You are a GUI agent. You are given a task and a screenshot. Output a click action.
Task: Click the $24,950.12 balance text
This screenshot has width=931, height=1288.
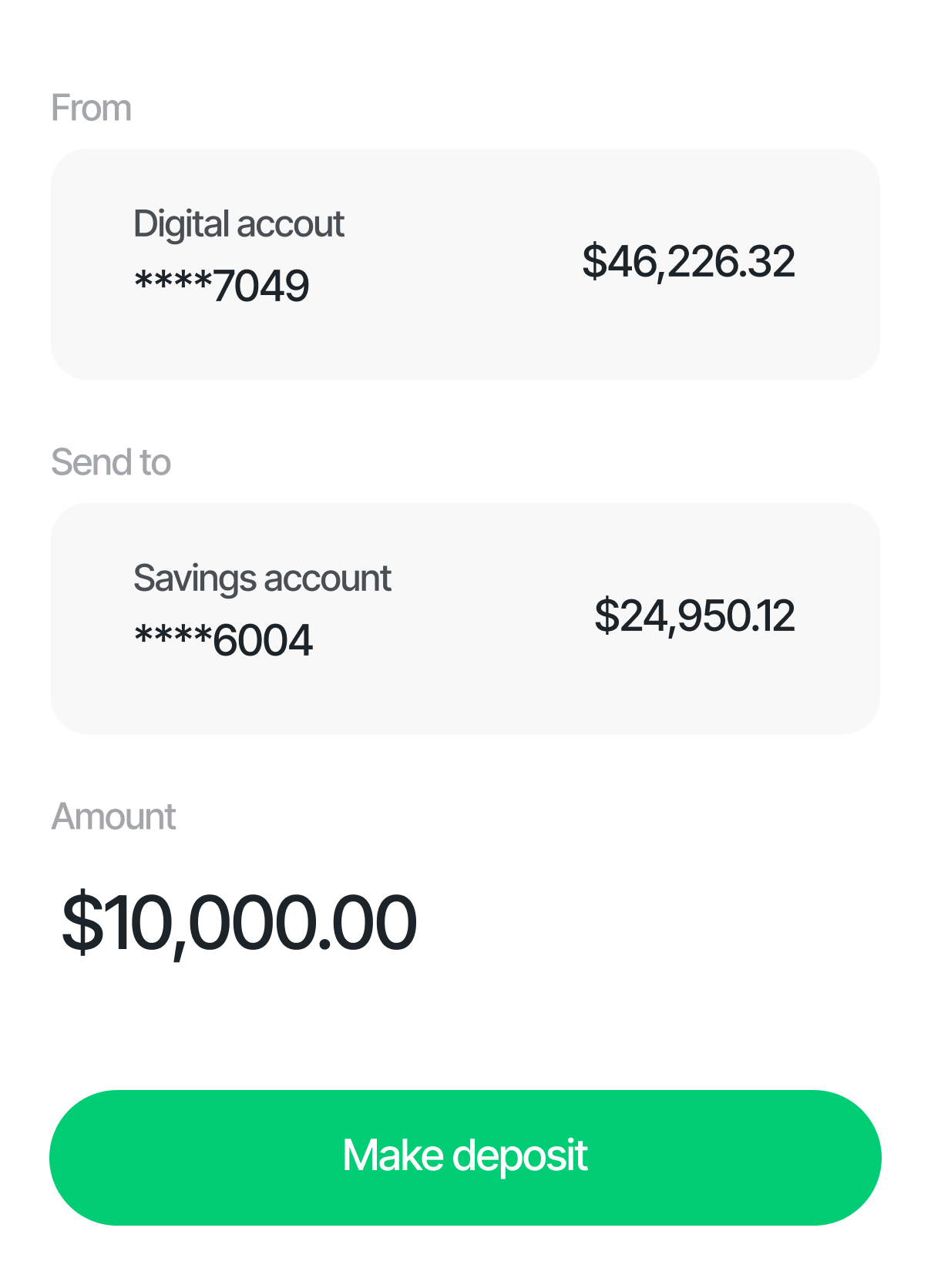(x=695, y=616)
